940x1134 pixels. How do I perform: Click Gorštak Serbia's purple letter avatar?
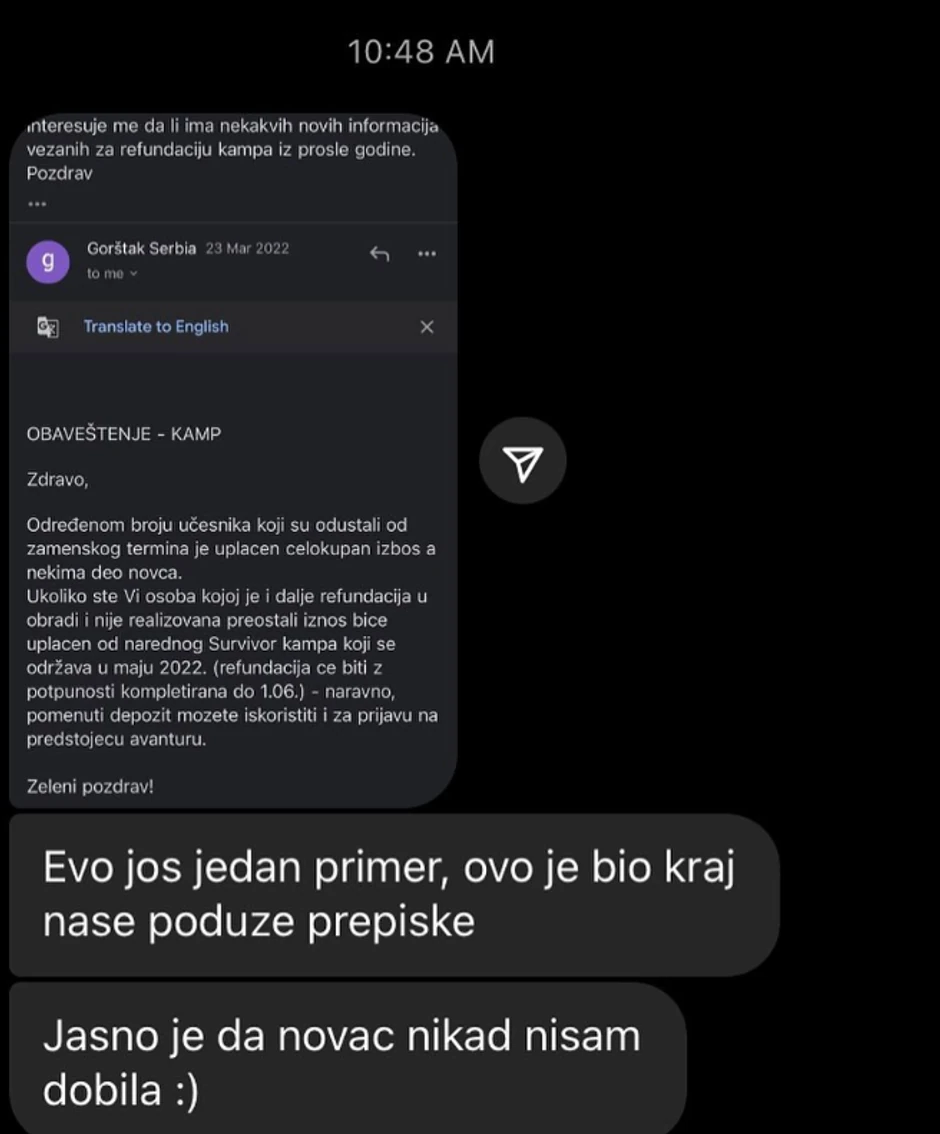pos(48,260)
